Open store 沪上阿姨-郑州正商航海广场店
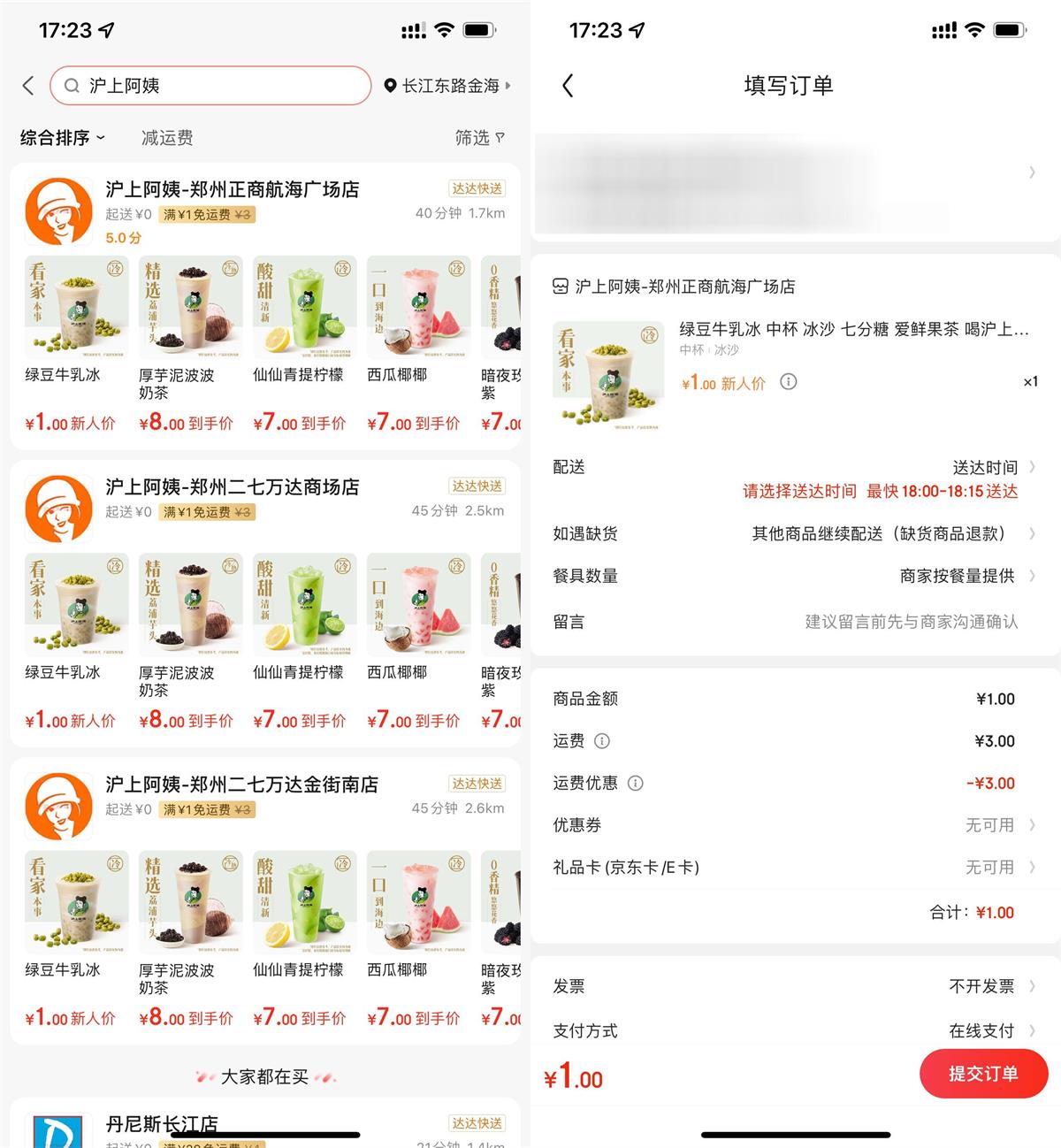 point(232,189)
